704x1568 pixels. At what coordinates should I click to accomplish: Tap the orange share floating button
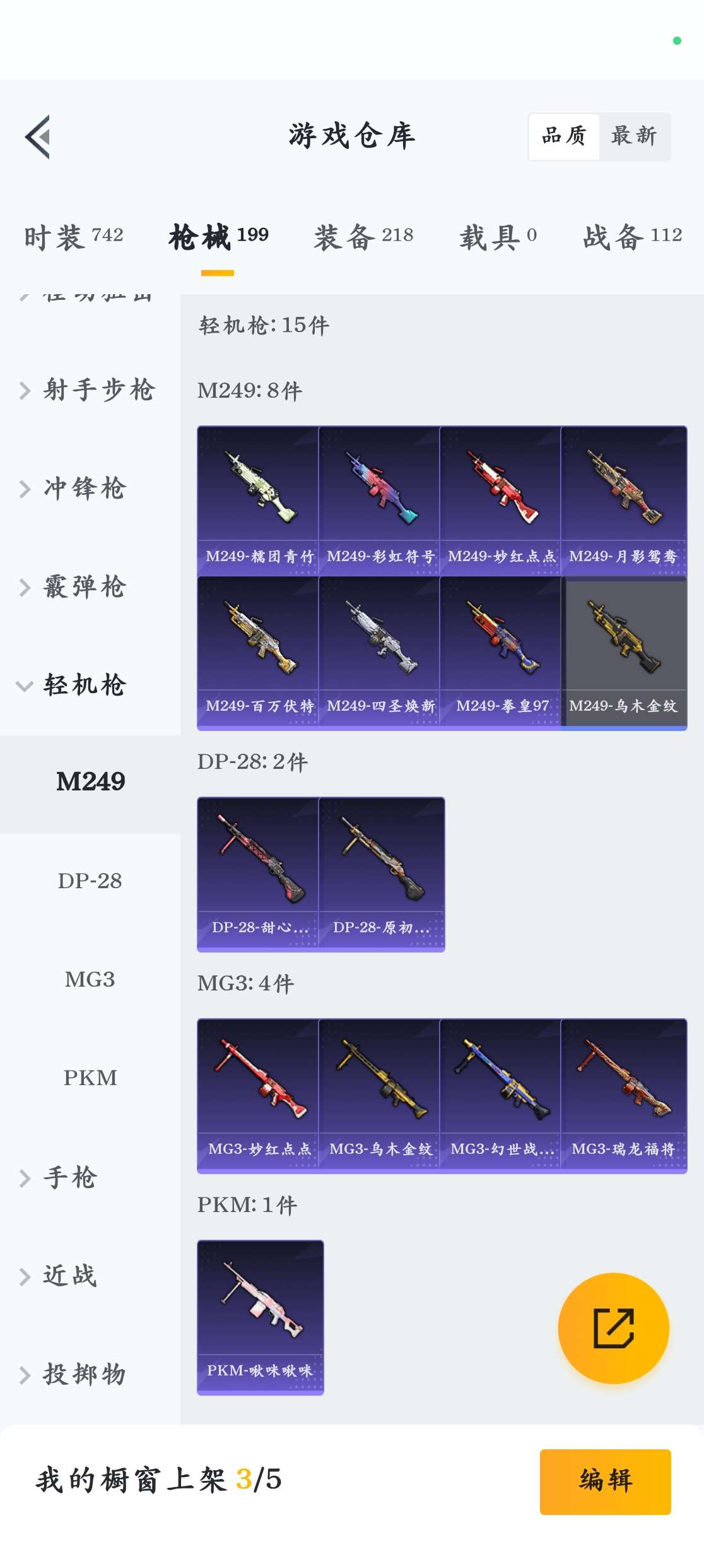(613, 1328)
